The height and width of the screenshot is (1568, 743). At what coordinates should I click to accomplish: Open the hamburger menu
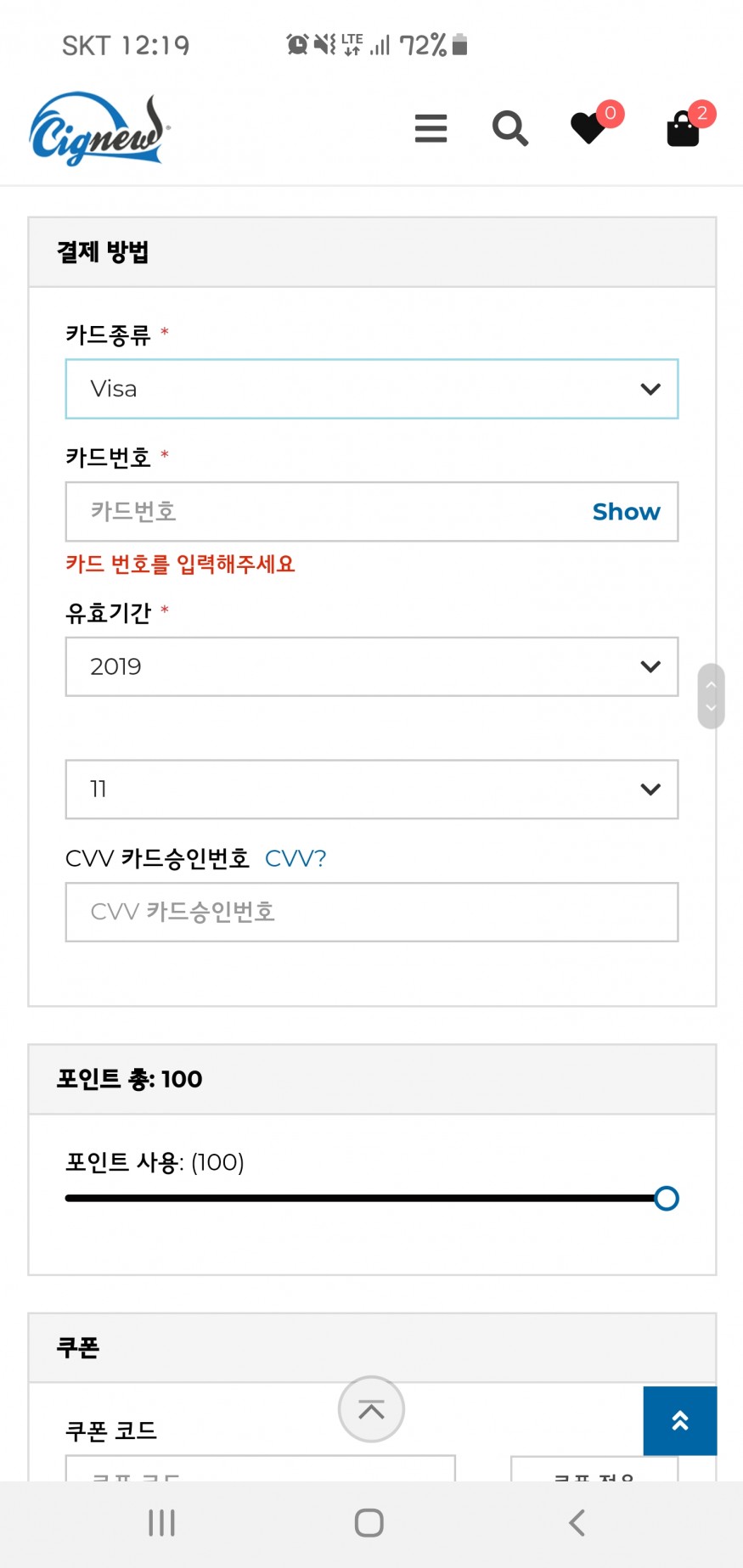click(431, 128)
